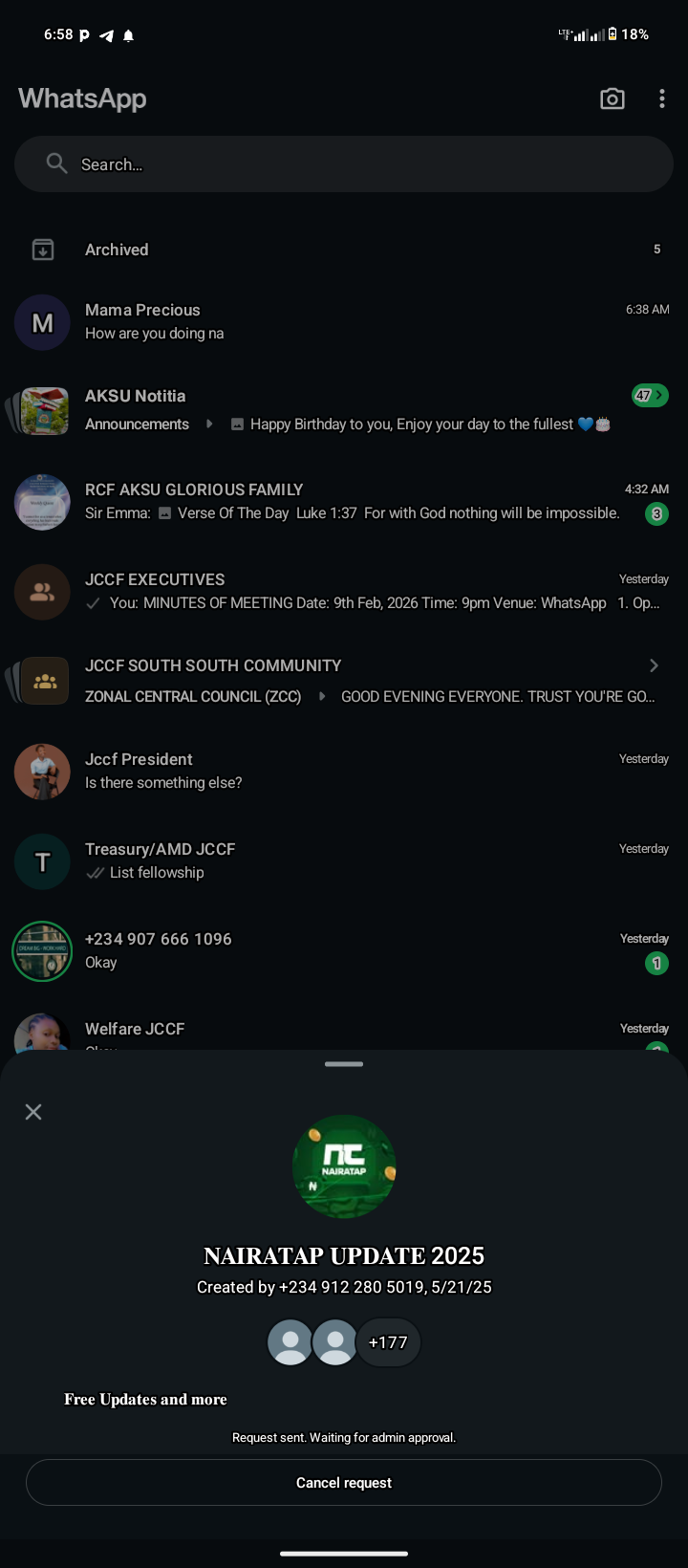Open the Treasury/AMD JCCF chat

344,860
